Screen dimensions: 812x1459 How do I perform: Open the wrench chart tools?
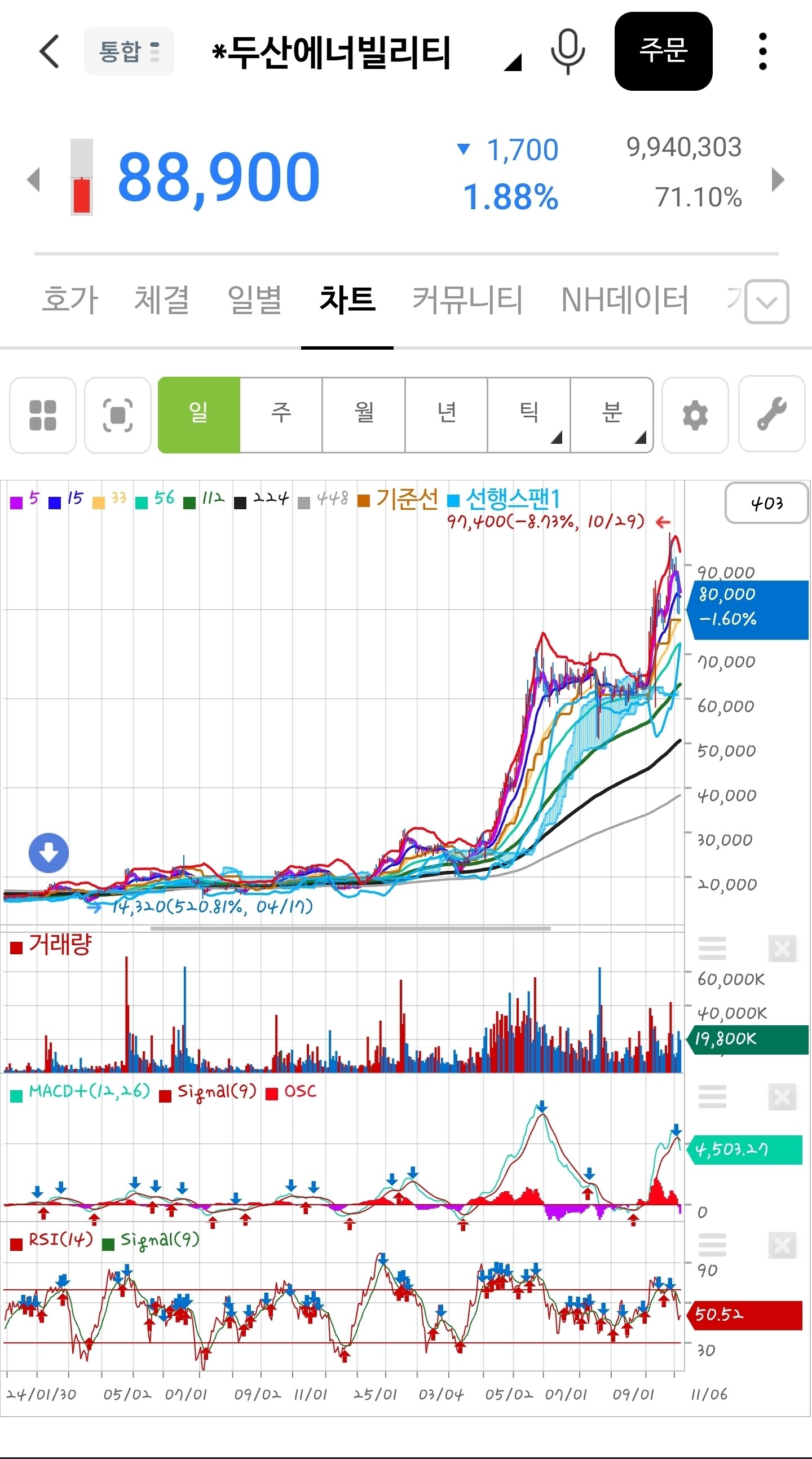point(772,414)
